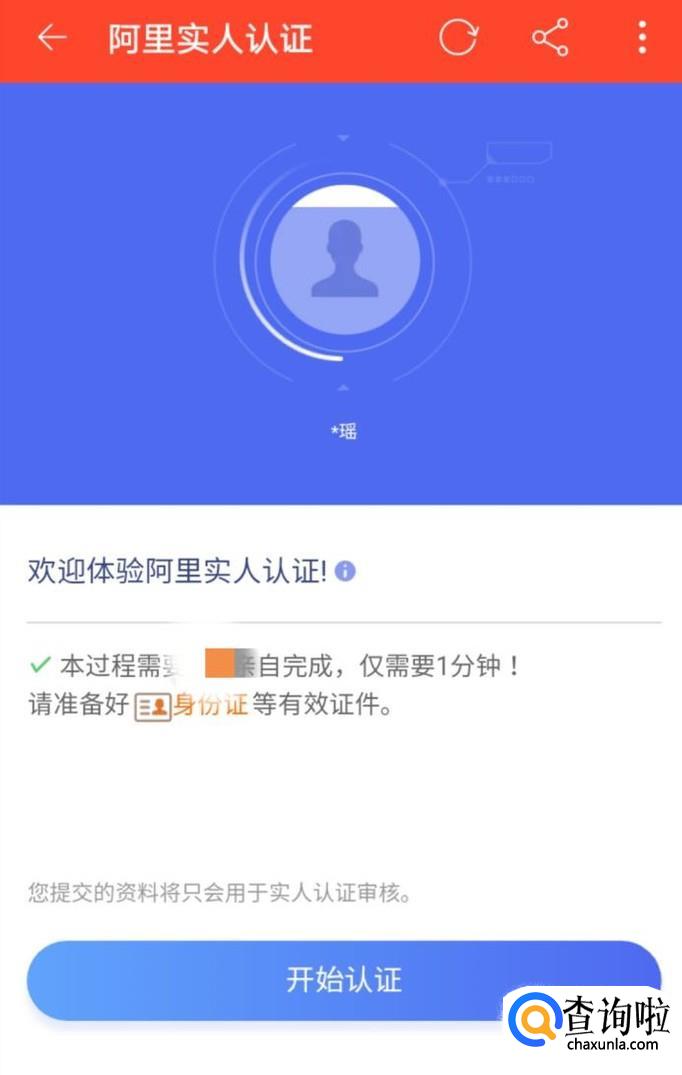Tap the info icon beside 欢迎体验阿里实人认证

coord(345,571)
